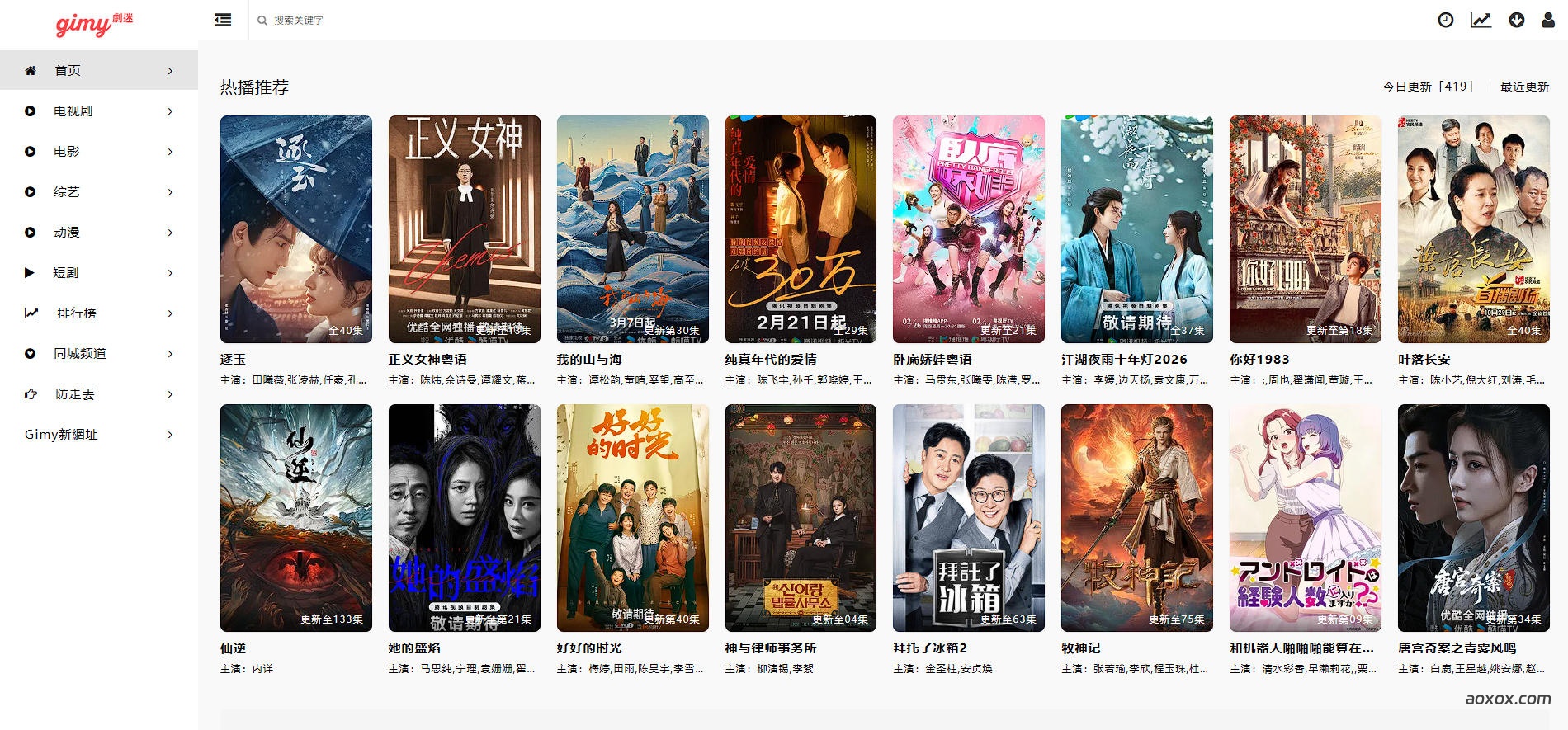
Task: Open the watch history clock icon
Action: coord(1445,20)
